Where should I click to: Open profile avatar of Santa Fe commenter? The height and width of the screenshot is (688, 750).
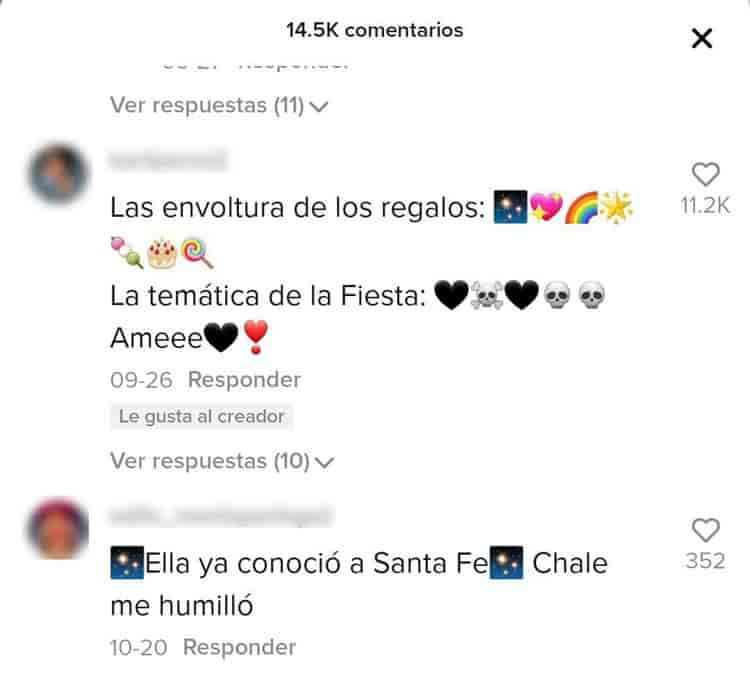[58, 529]
